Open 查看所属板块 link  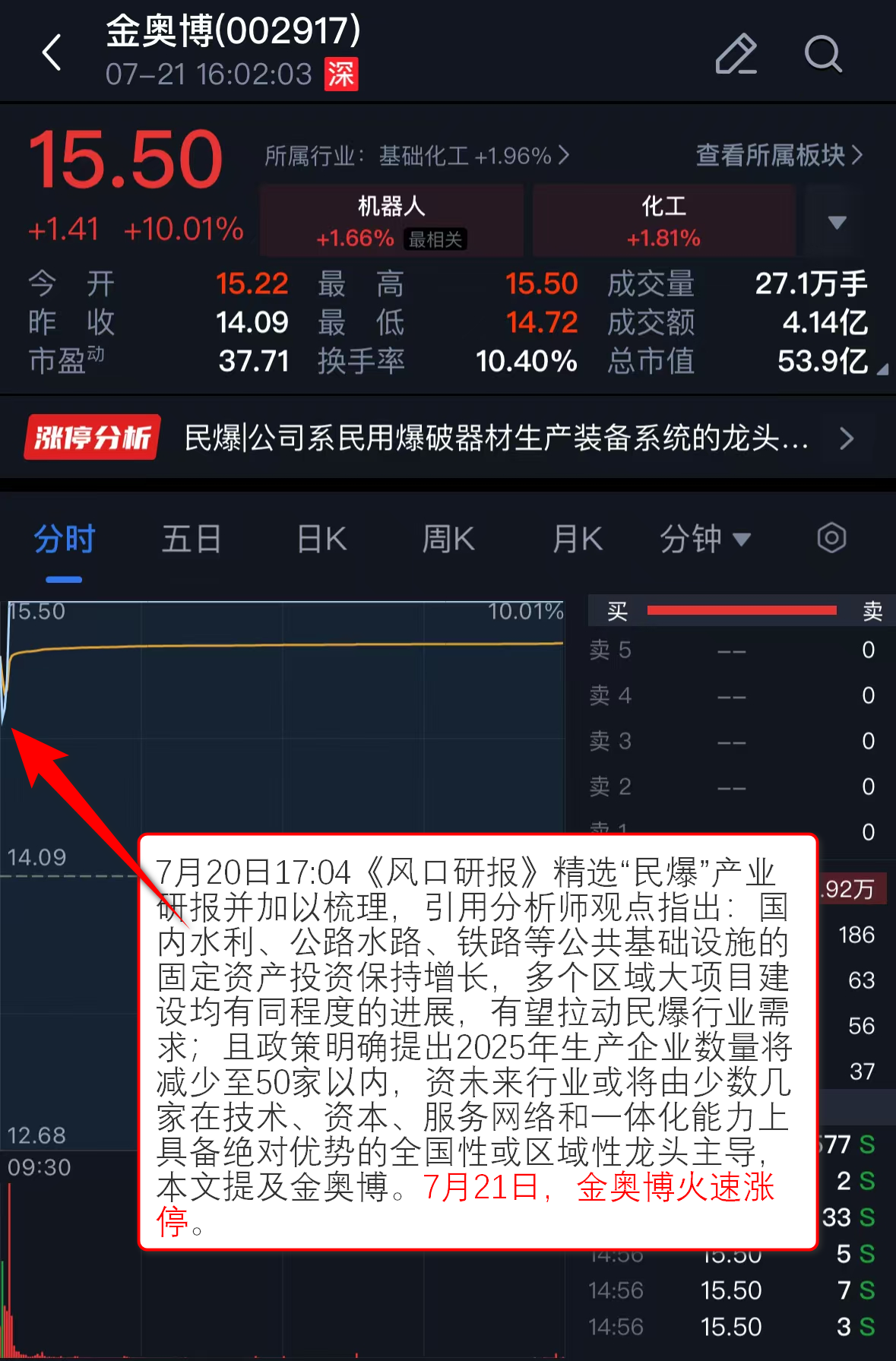[780, 155]
